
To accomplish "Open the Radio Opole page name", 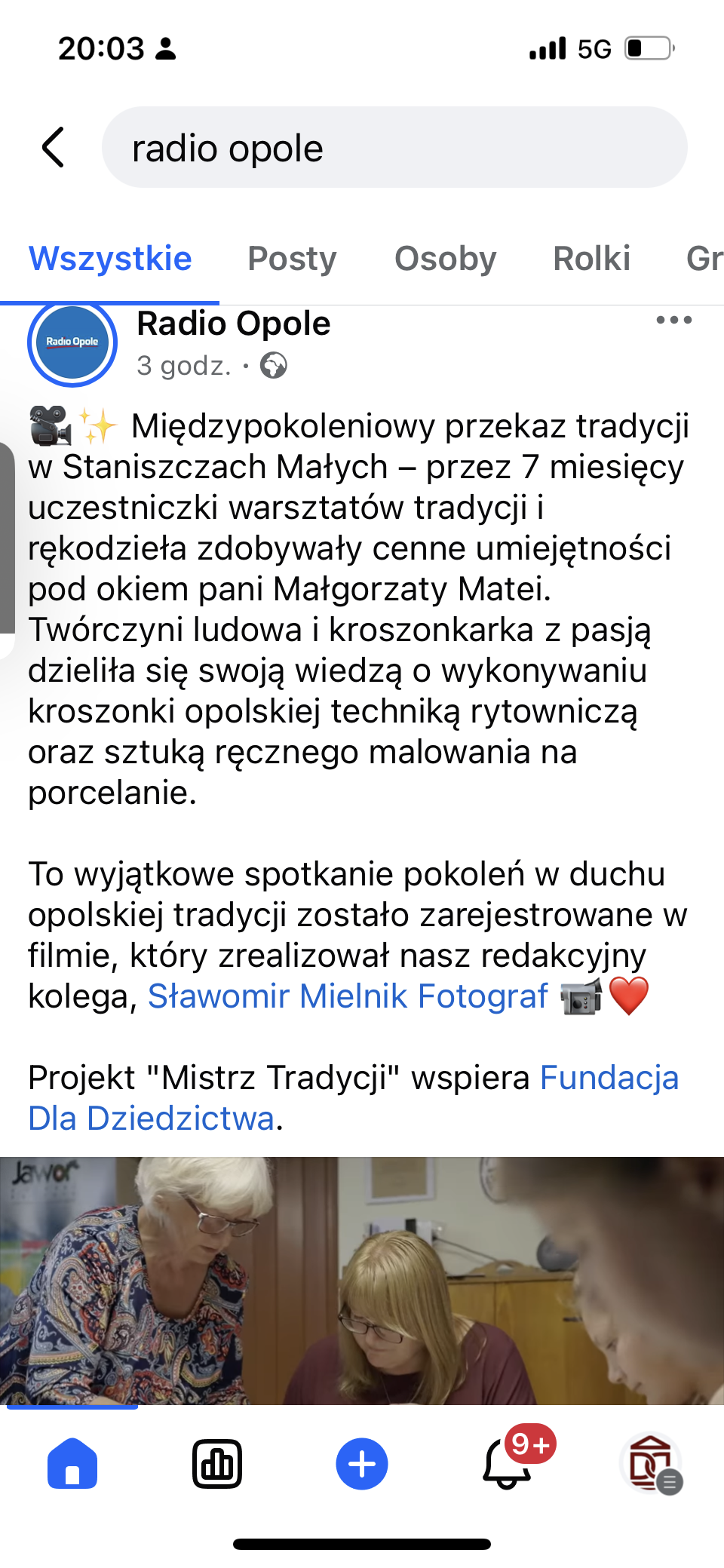I will click(234, 324).
